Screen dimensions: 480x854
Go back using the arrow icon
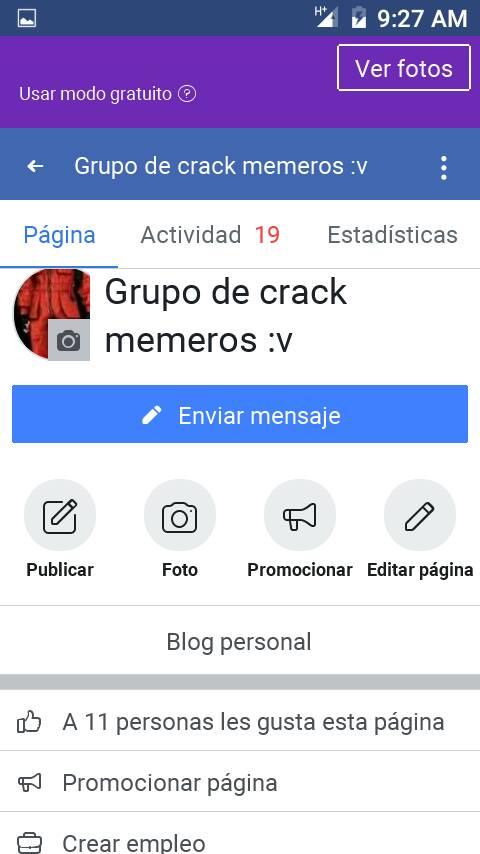click(x=35, y=167)
